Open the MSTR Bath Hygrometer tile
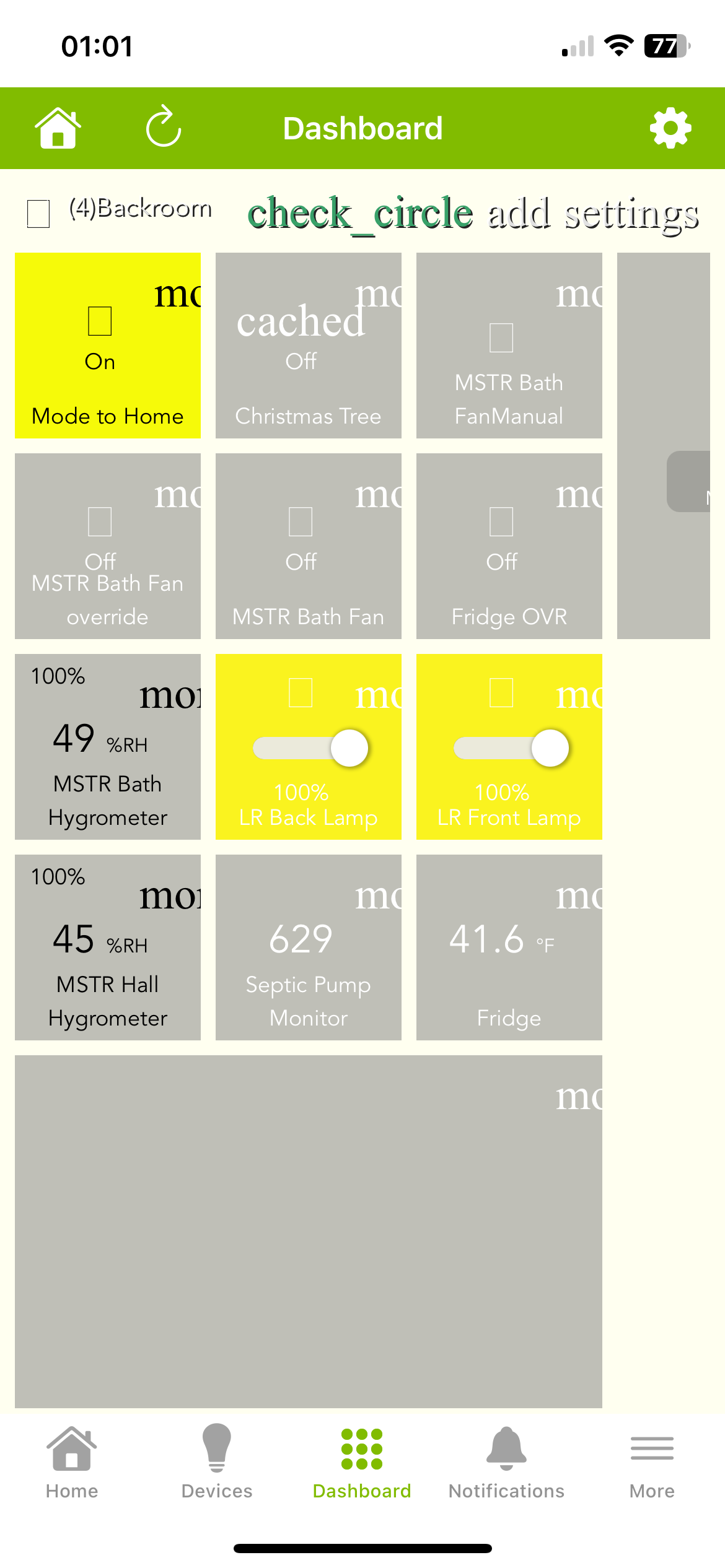The height and width of the screenshot is (1568, 725). pos(108,747)
